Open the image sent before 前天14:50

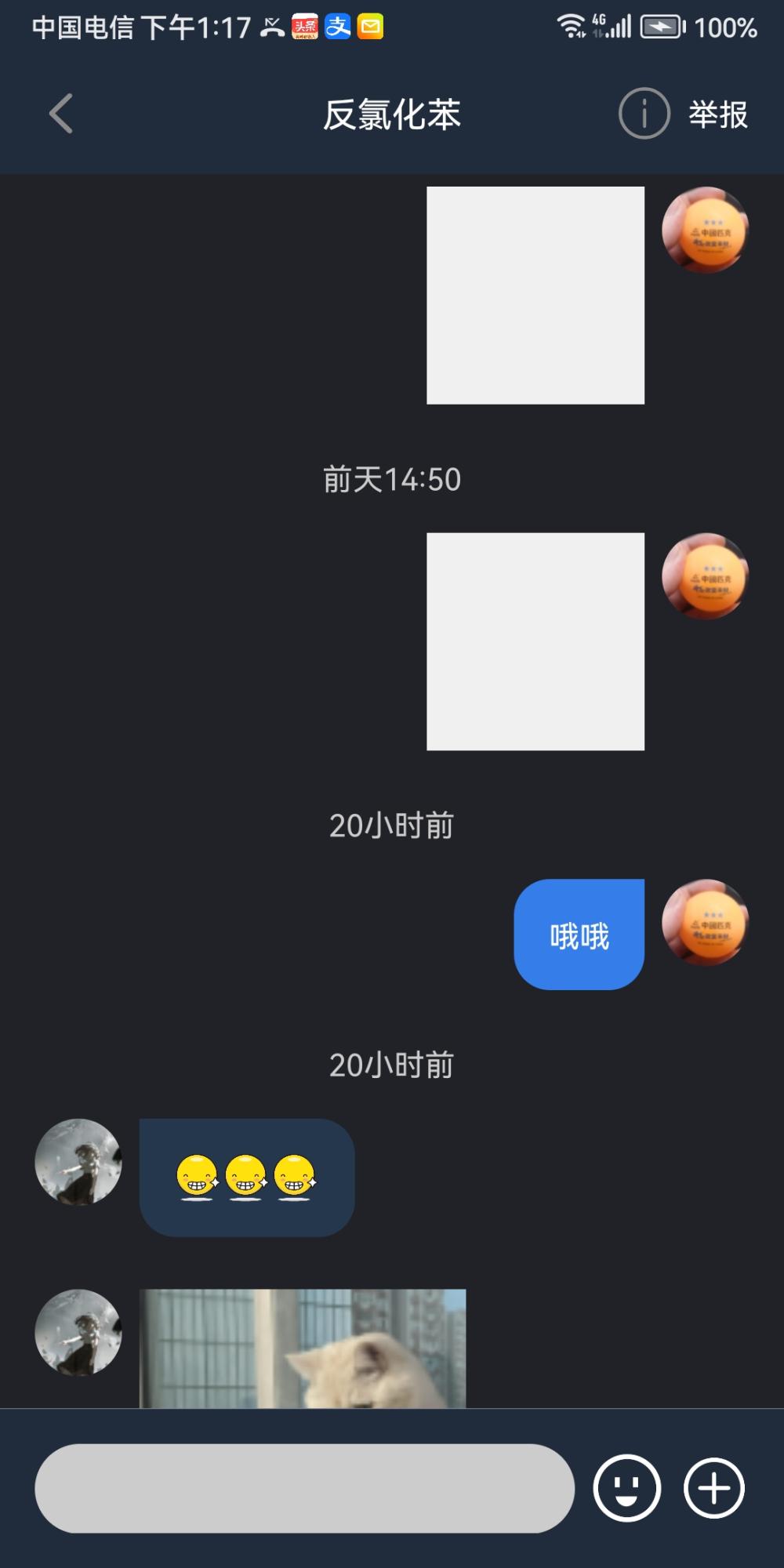tap(535, 296)
